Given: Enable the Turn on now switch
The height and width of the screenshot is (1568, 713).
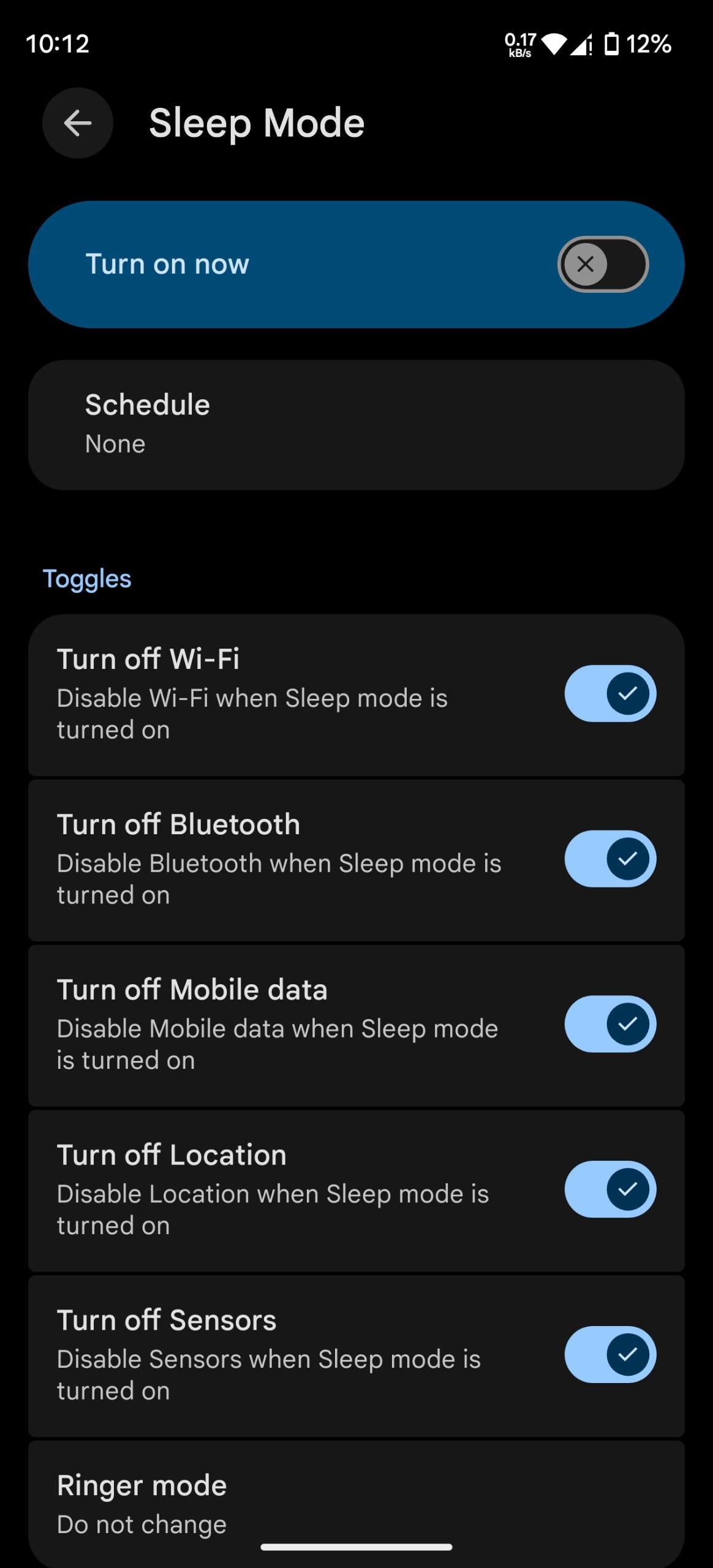Looking at the screenshot, I should [x=603, y=264].
